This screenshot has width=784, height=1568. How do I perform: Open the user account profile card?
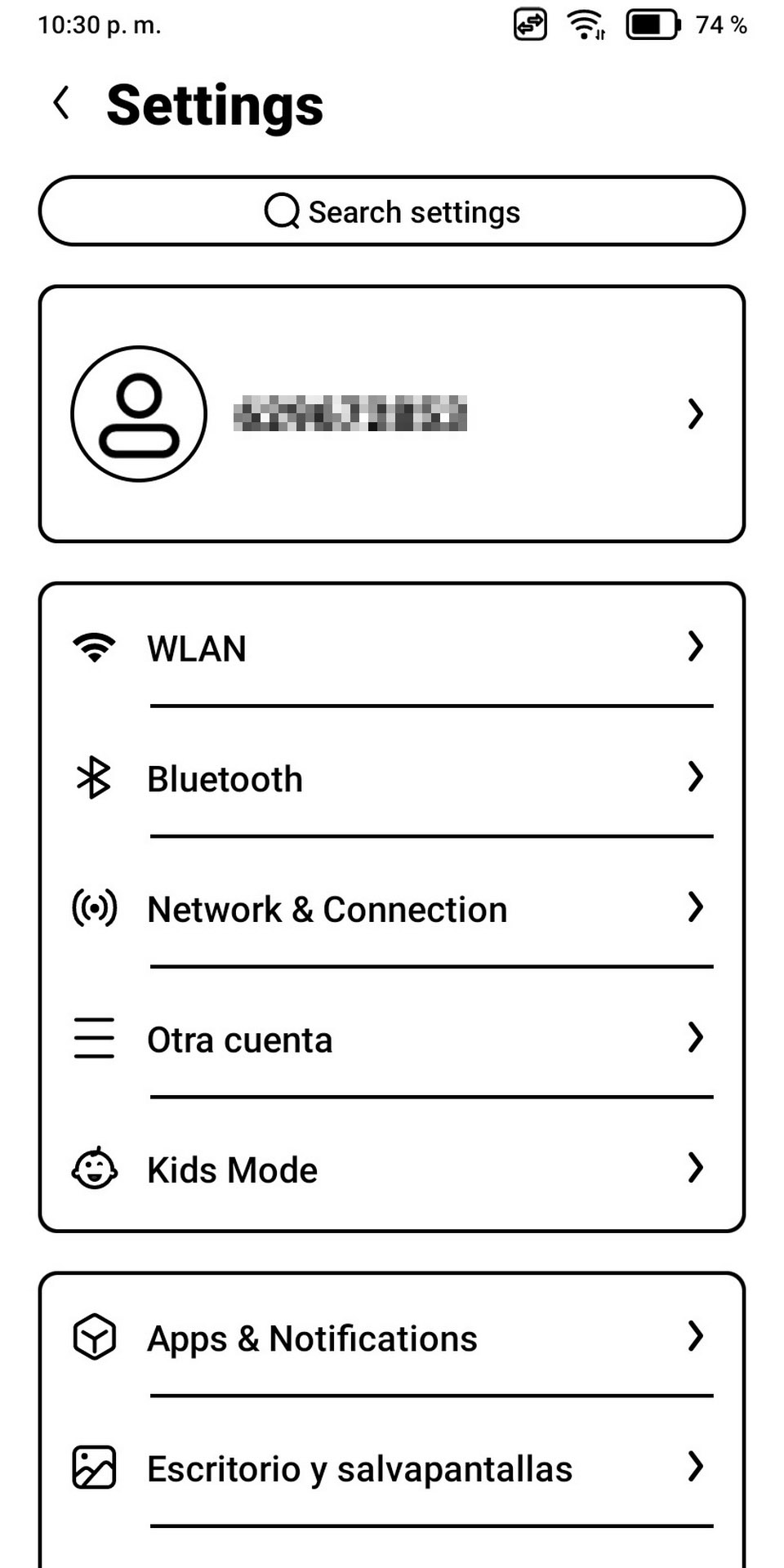pos(392,414)
